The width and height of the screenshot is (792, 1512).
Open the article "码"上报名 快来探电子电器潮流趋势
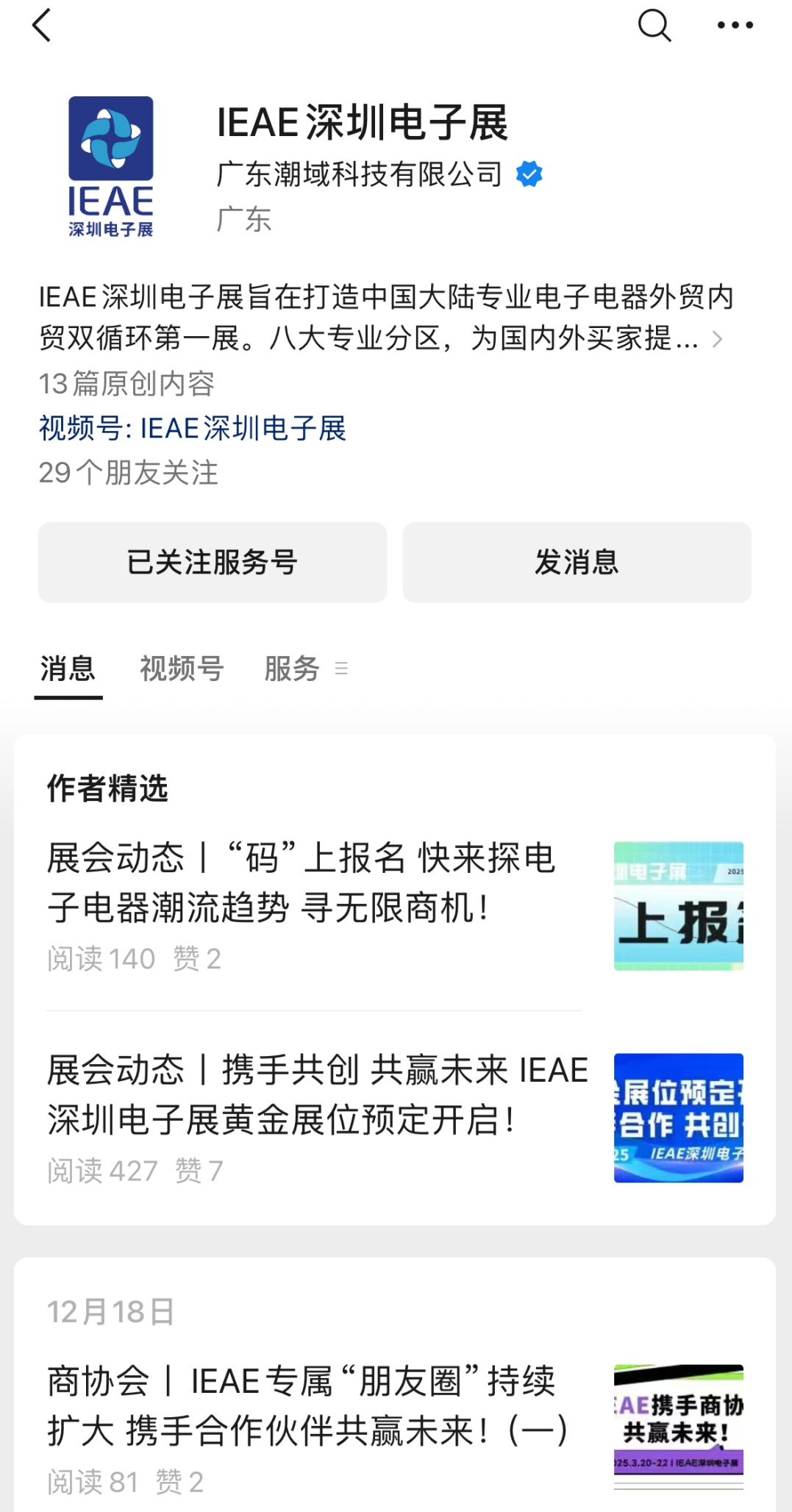(x=302, y=883)
